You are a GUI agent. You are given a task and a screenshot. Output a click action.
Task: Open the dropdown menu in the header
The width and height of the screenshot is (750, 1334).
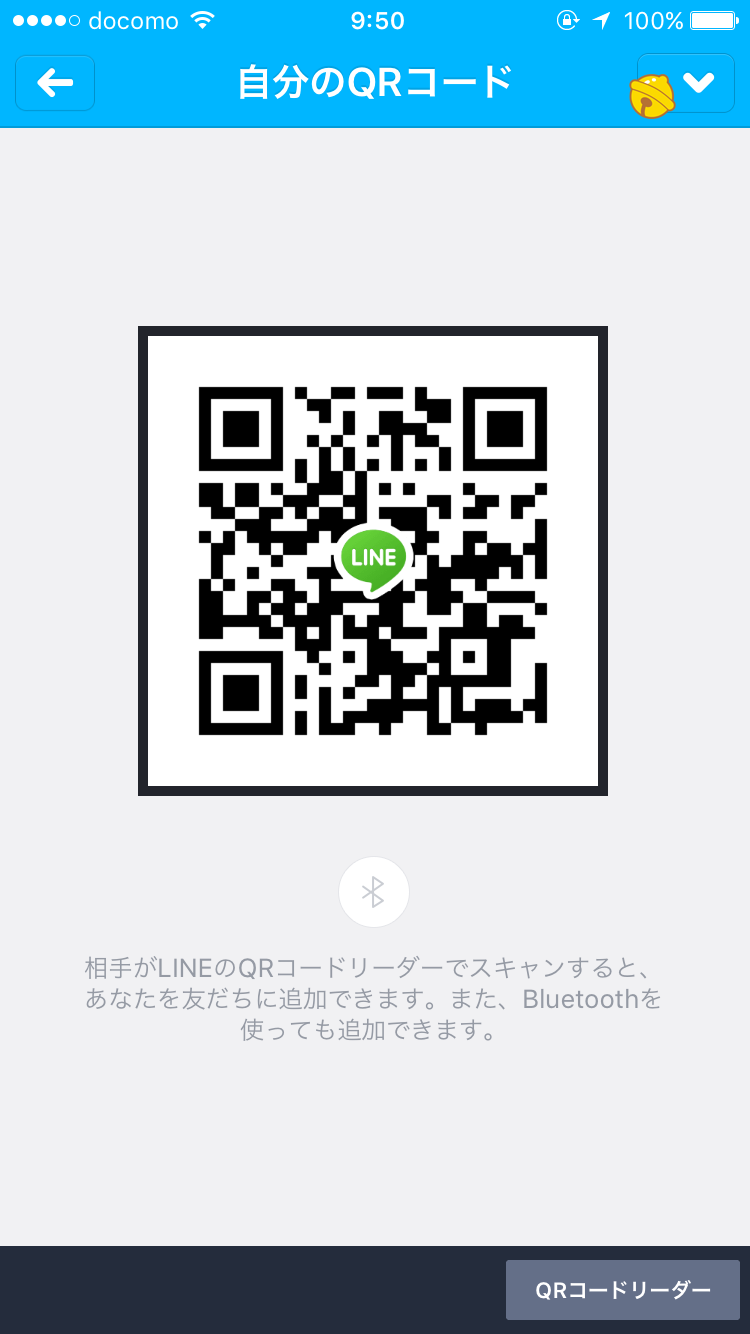click(x=686, y=83)
